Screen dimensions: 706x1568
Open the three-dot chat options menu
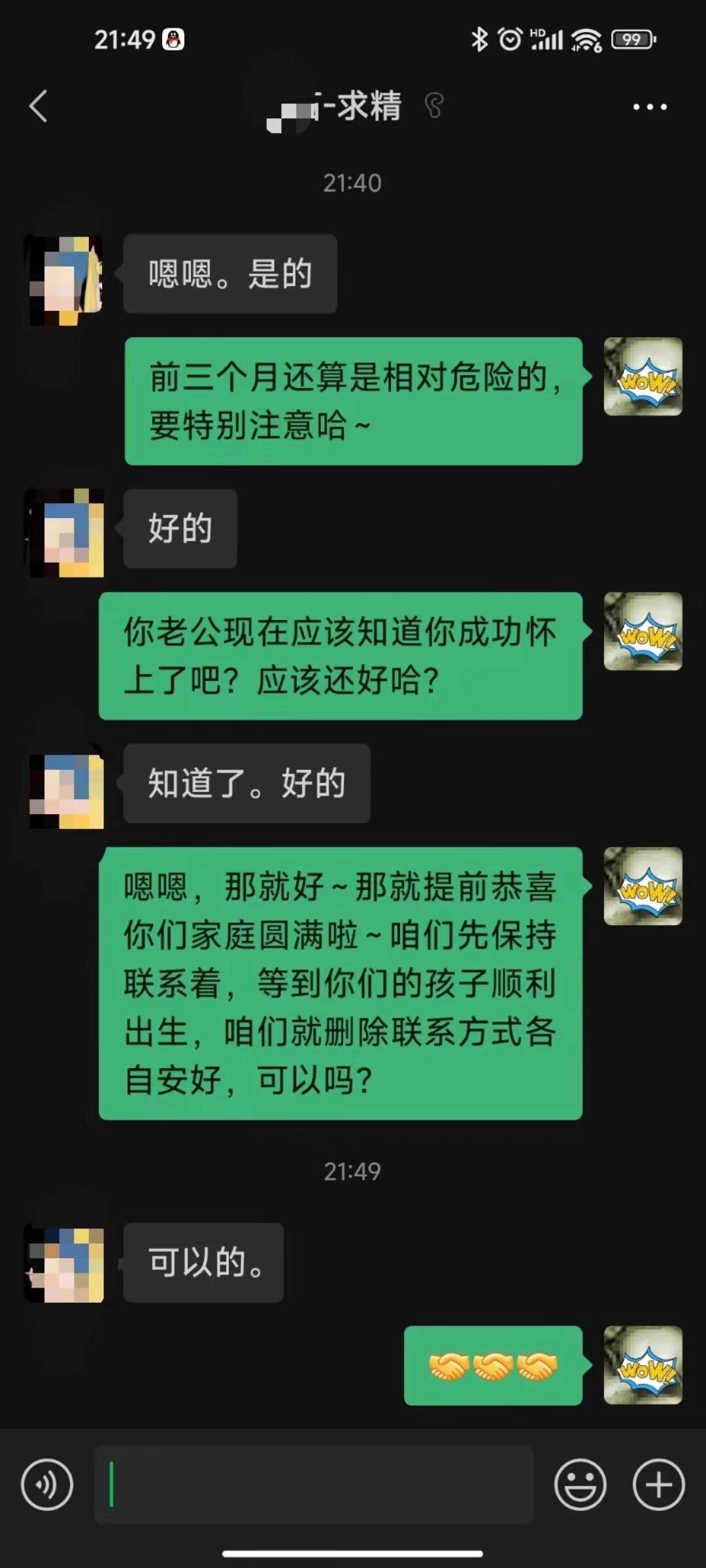tap(650, 106)
